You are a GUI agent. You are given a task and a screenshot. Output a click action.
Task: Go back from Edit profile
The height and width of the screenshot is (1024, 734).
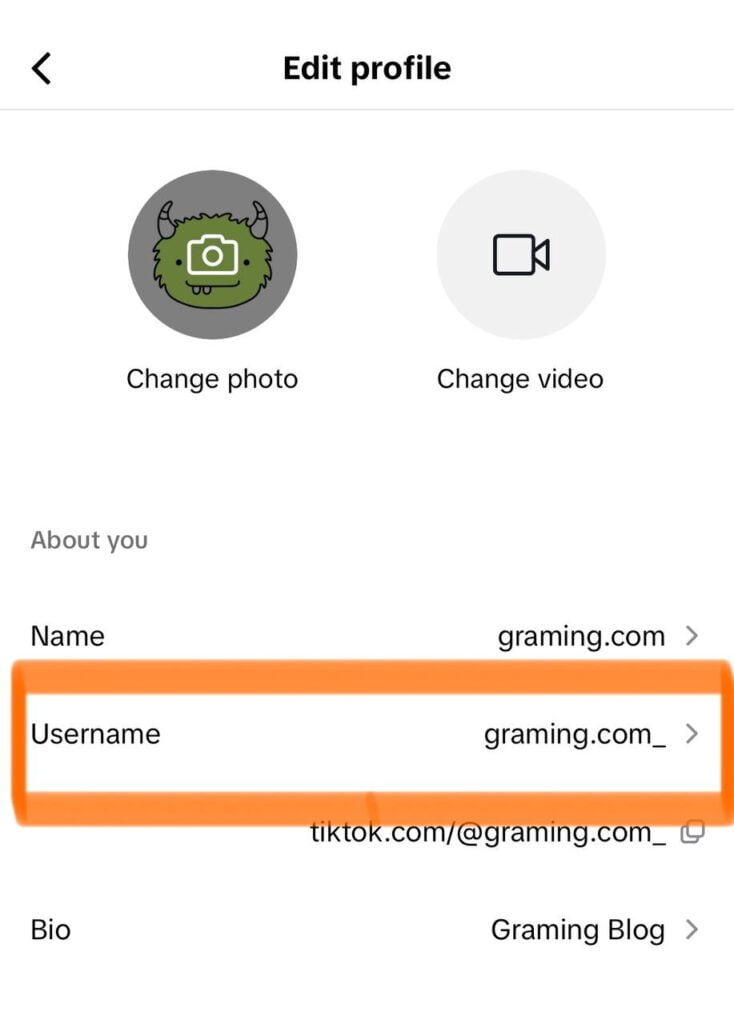pyautogui.click(x=41, y=68)
